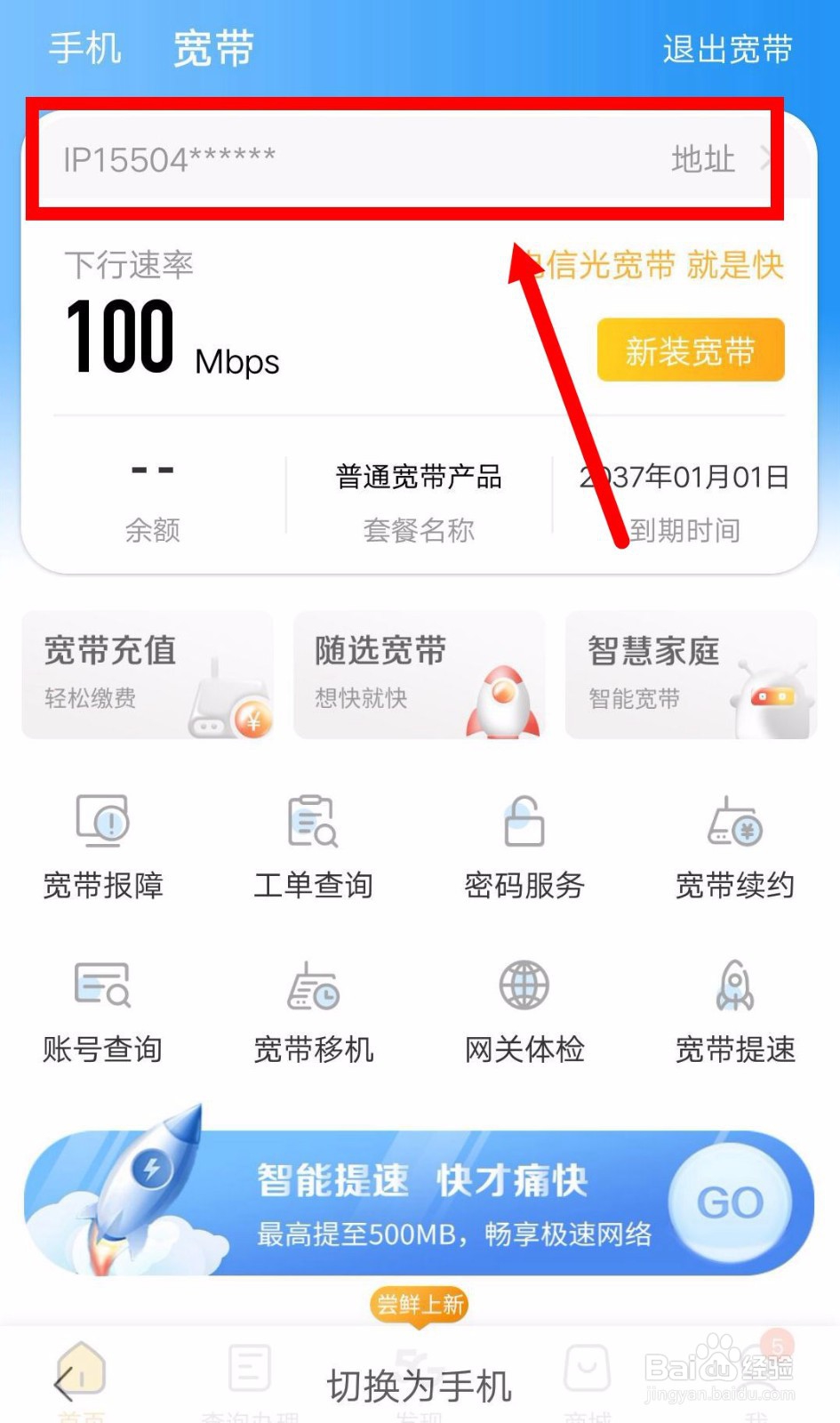Image resolution: width=840 pixels, height=1423 pixels.
Task: Open the 商城 mall tab
Action: 587,1374
